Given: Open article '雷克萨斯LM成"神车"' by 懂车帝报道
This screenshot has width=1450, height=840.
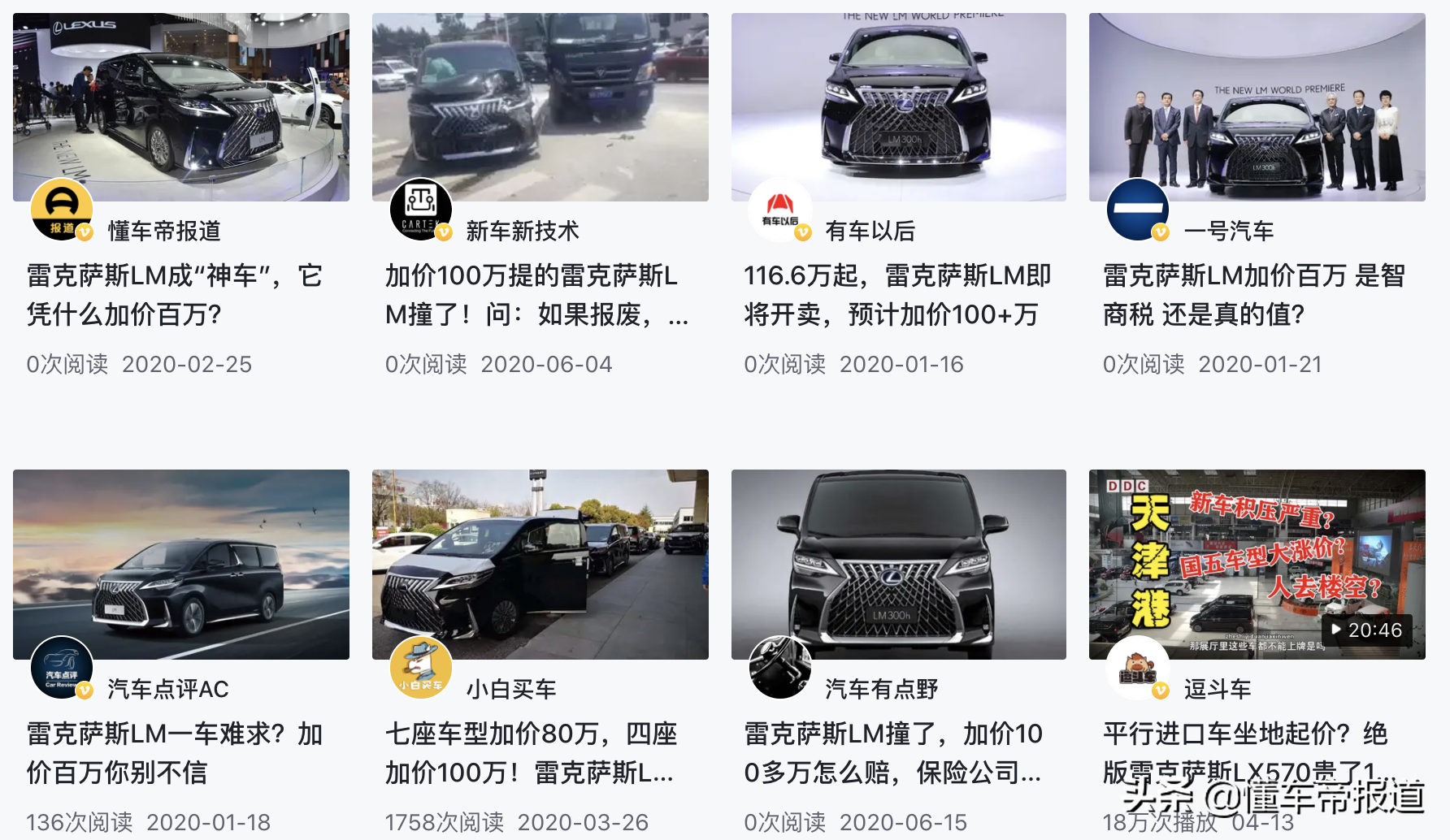Looking at the screenshot, I should click(175, 294).
